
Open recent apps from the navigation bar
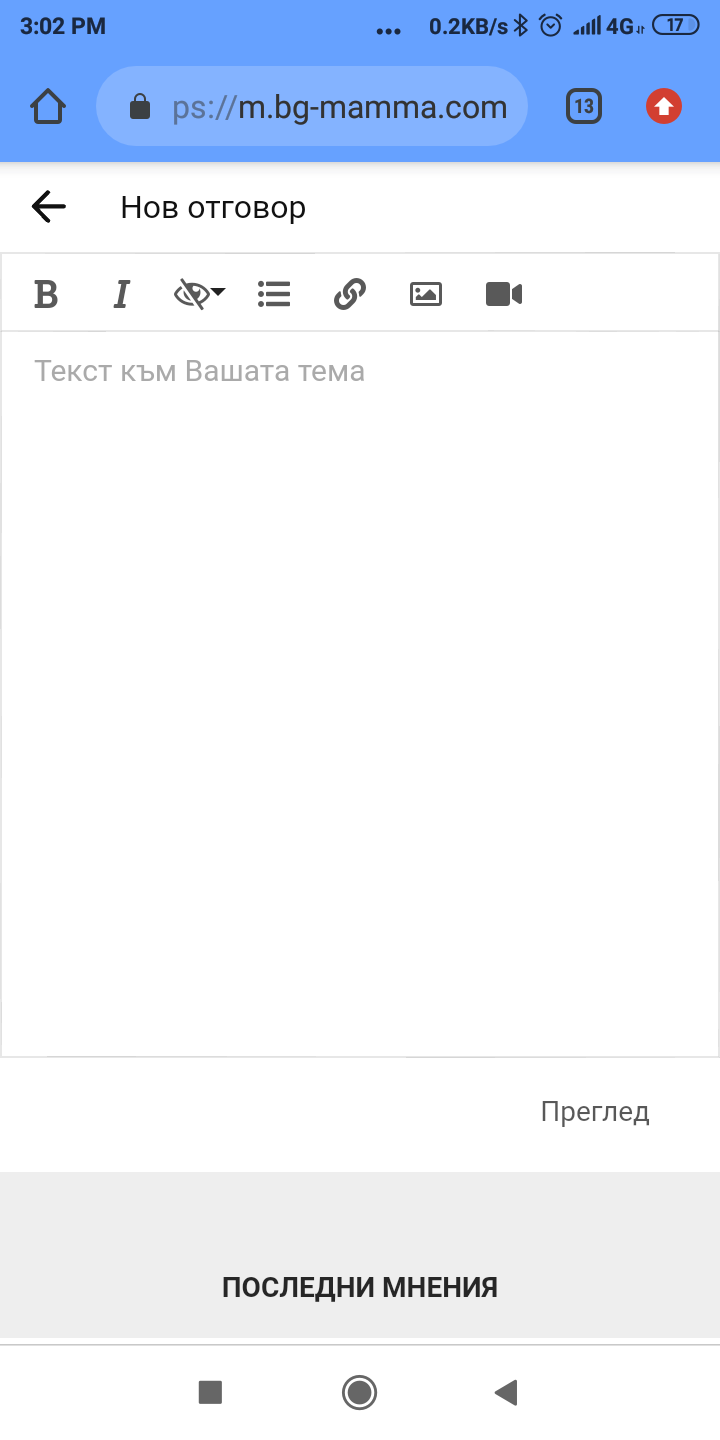click(x=210, y=1392)
